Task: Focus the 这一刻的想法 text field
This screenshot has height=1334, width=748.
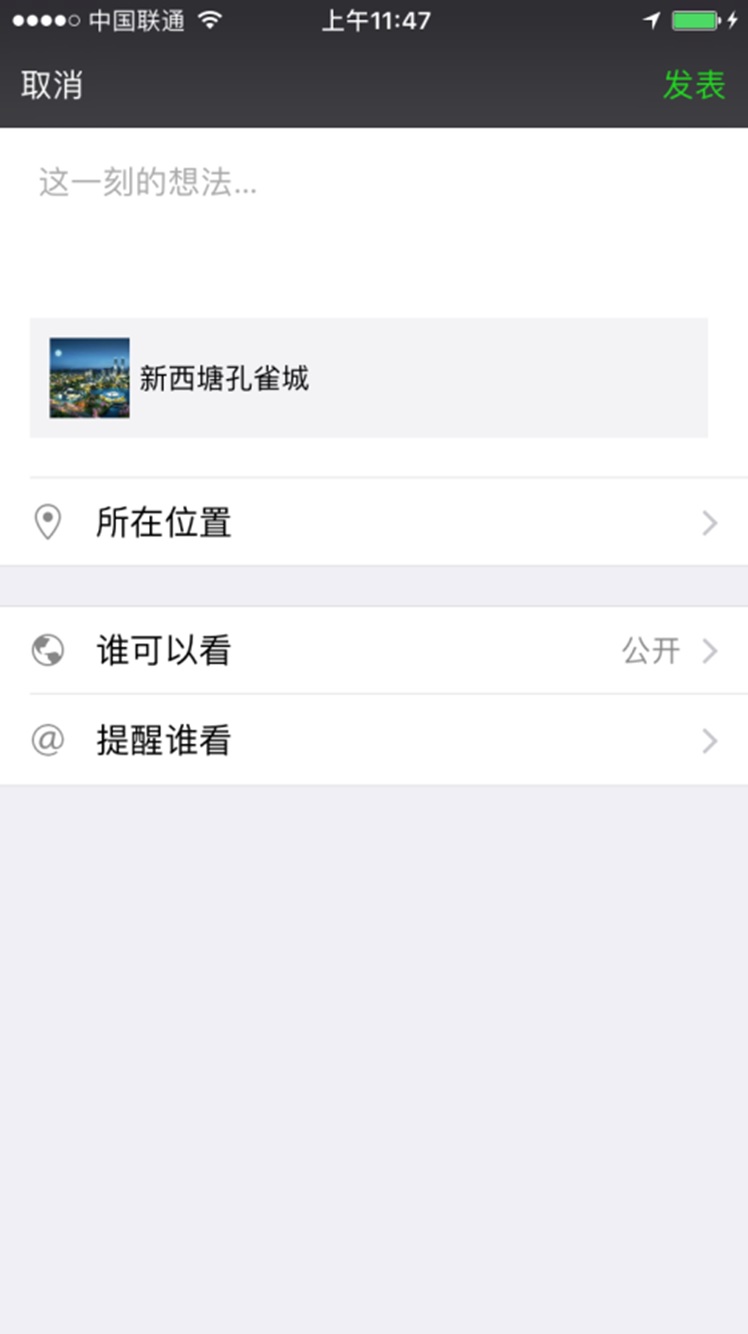Action: (x=374, y=222)
